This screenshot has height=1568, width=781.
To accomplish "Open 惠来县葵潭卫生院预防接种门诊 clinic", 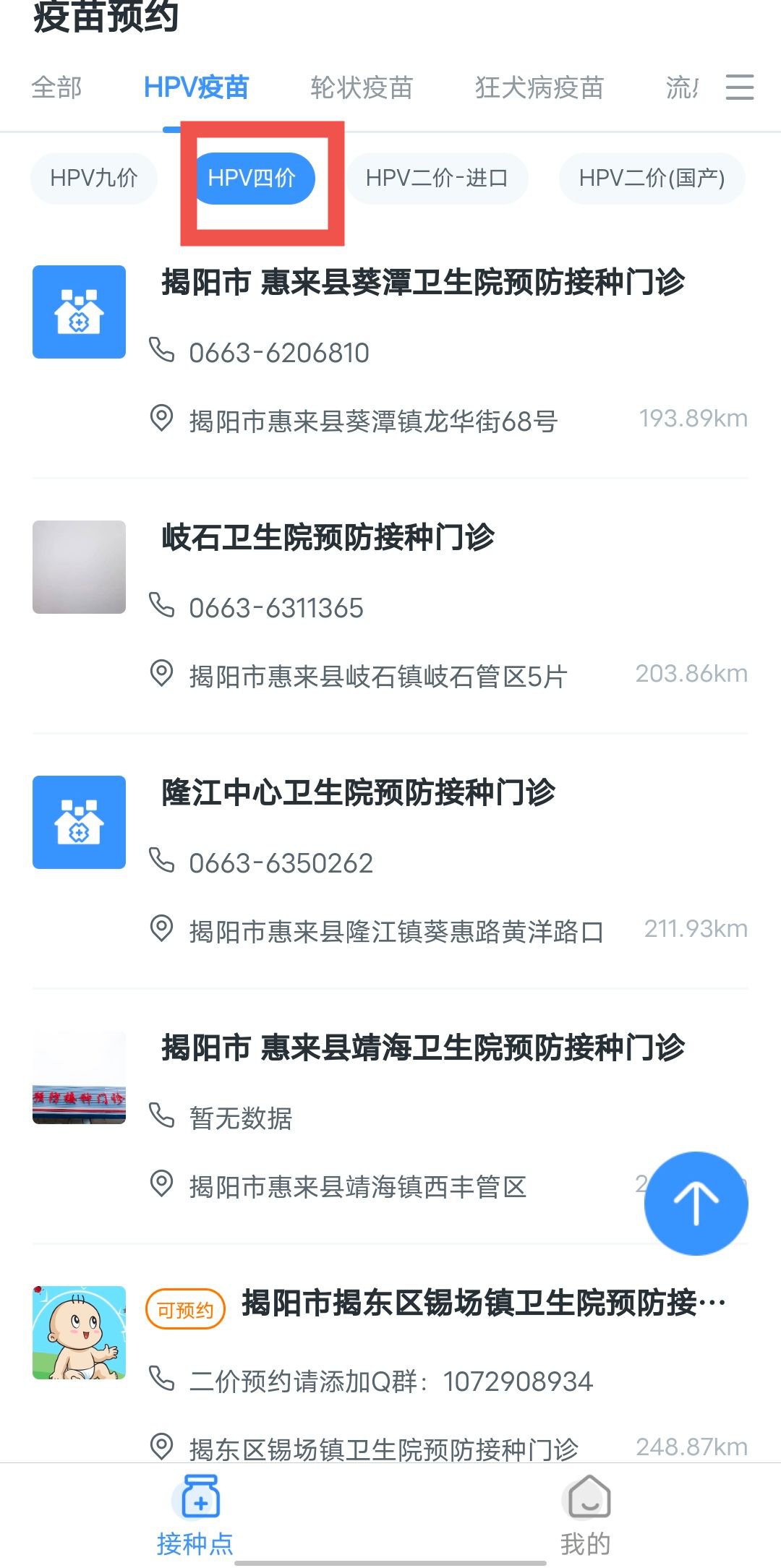I will pyautogui.click(x=423, y=282).
